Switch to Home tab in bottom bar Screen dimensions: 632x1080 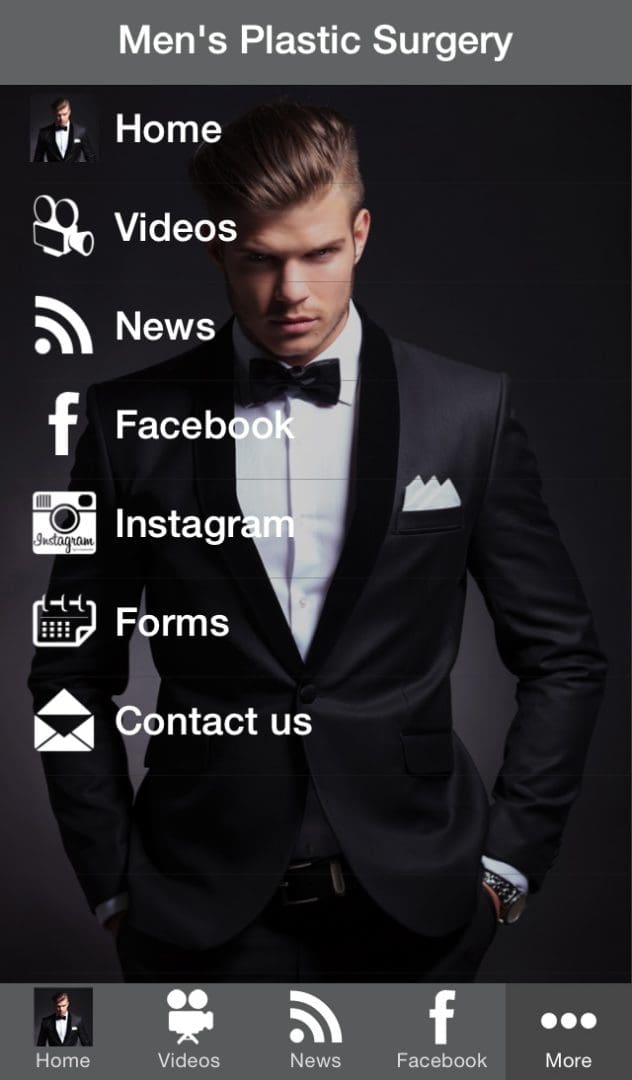pos(63,1030)
